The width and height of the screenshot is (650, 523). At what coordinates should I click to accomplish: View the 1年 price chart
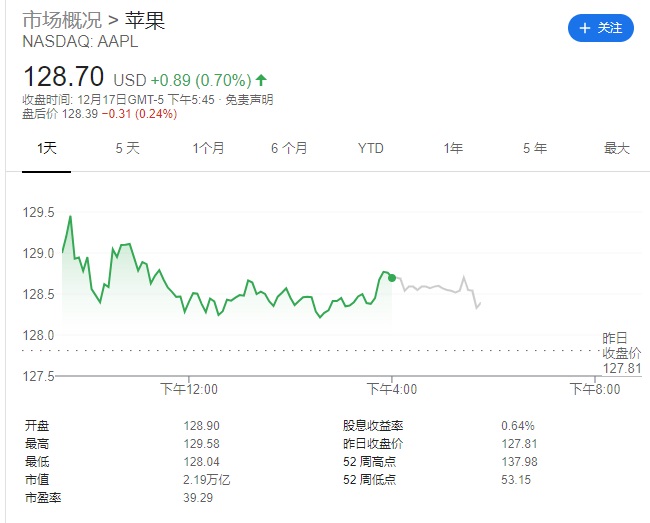tap(453, 148)
